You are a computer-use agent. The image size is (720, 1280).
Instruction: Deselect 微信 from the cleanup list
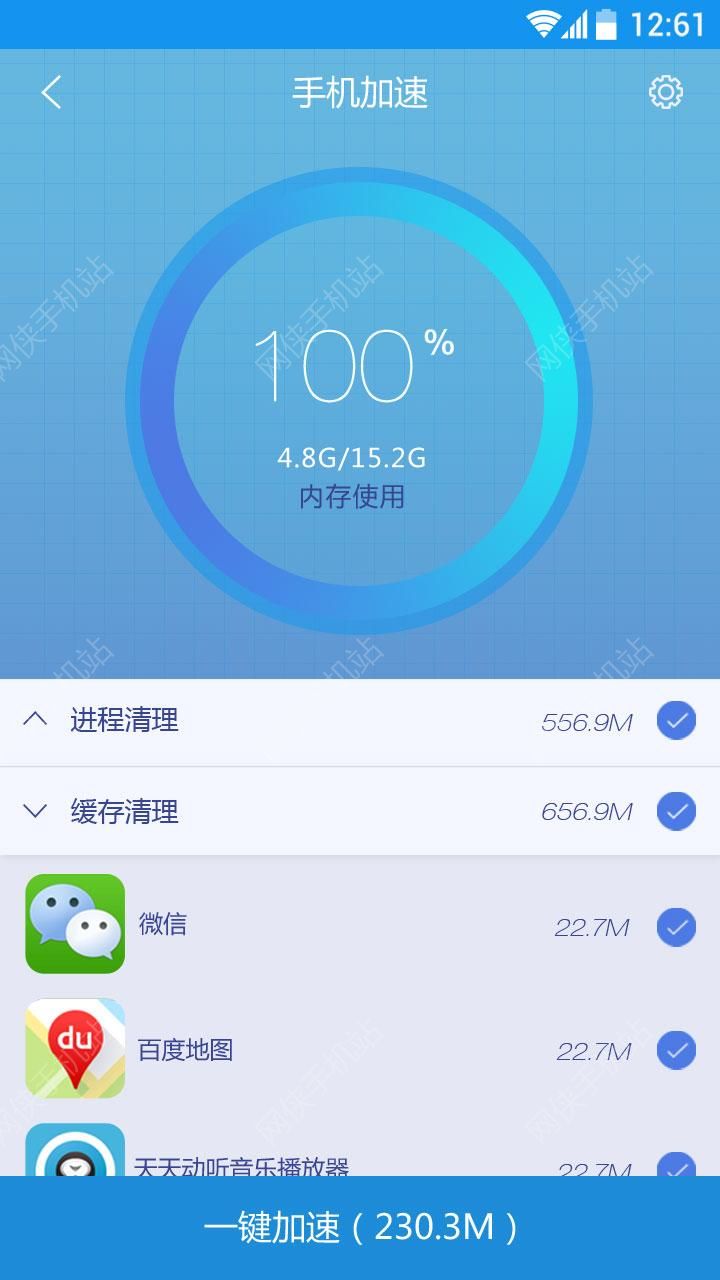point(676,927)
